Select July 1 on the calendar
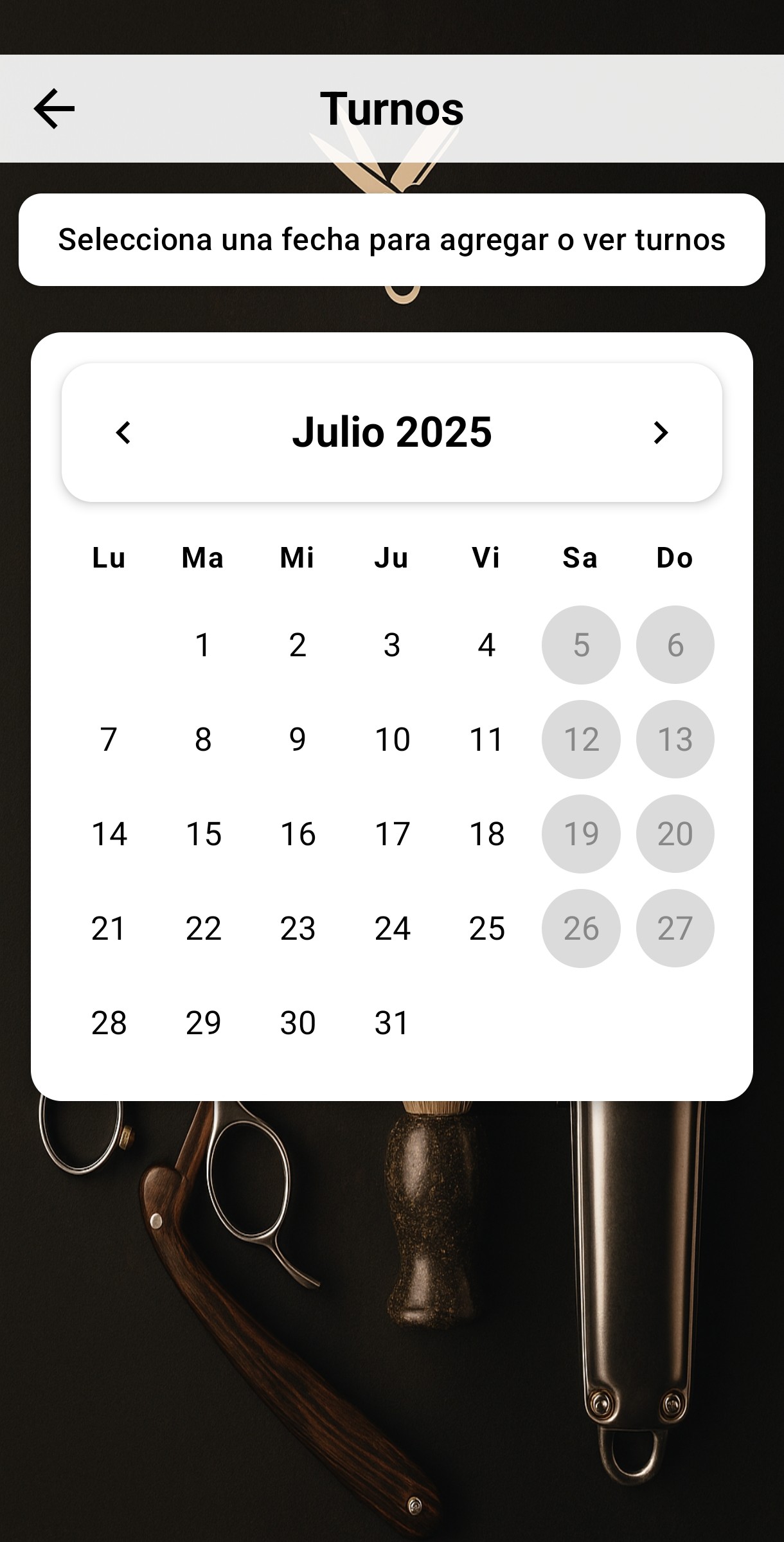Screen dimensions: 784x1542 pyautogui.click(x=203, y=645)
